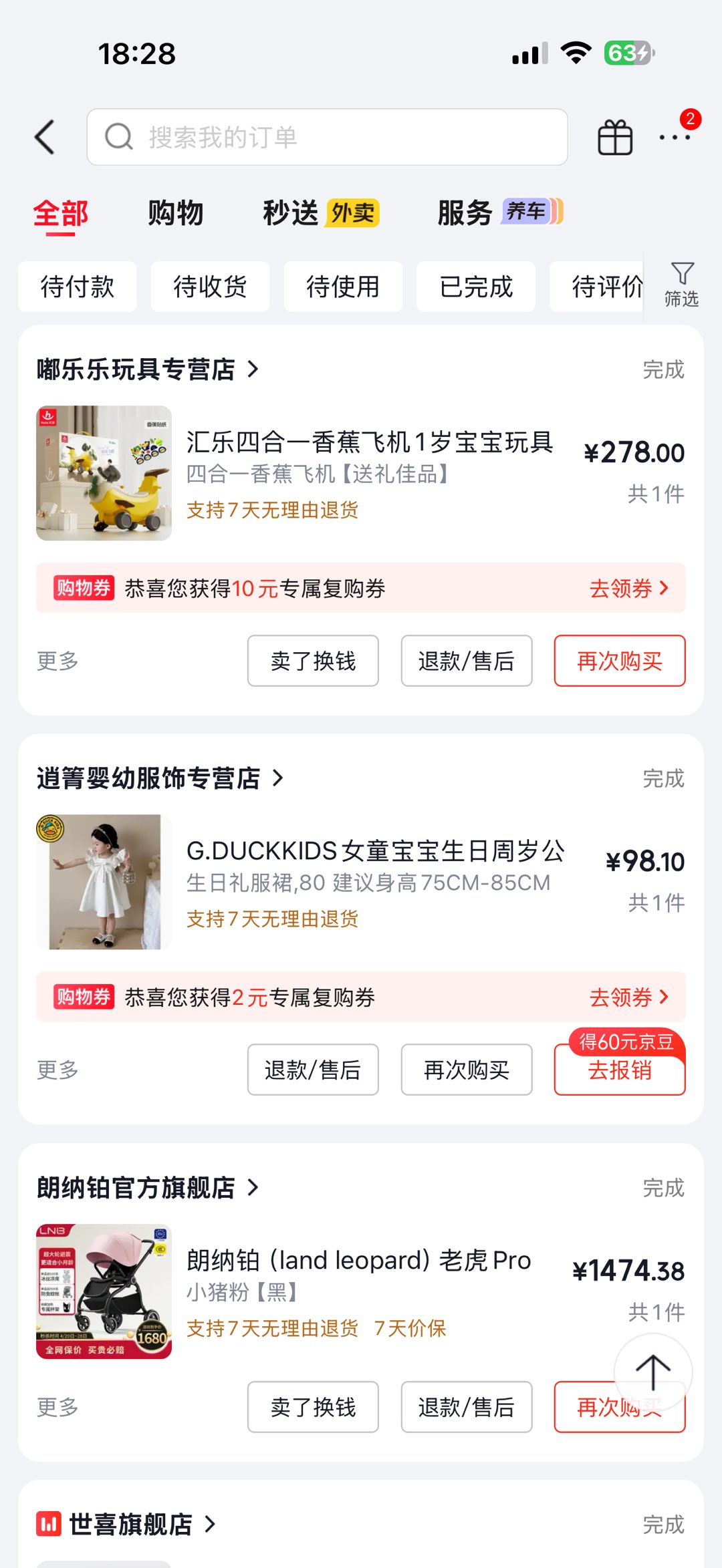Open the gift box icon

pos(614,137)
